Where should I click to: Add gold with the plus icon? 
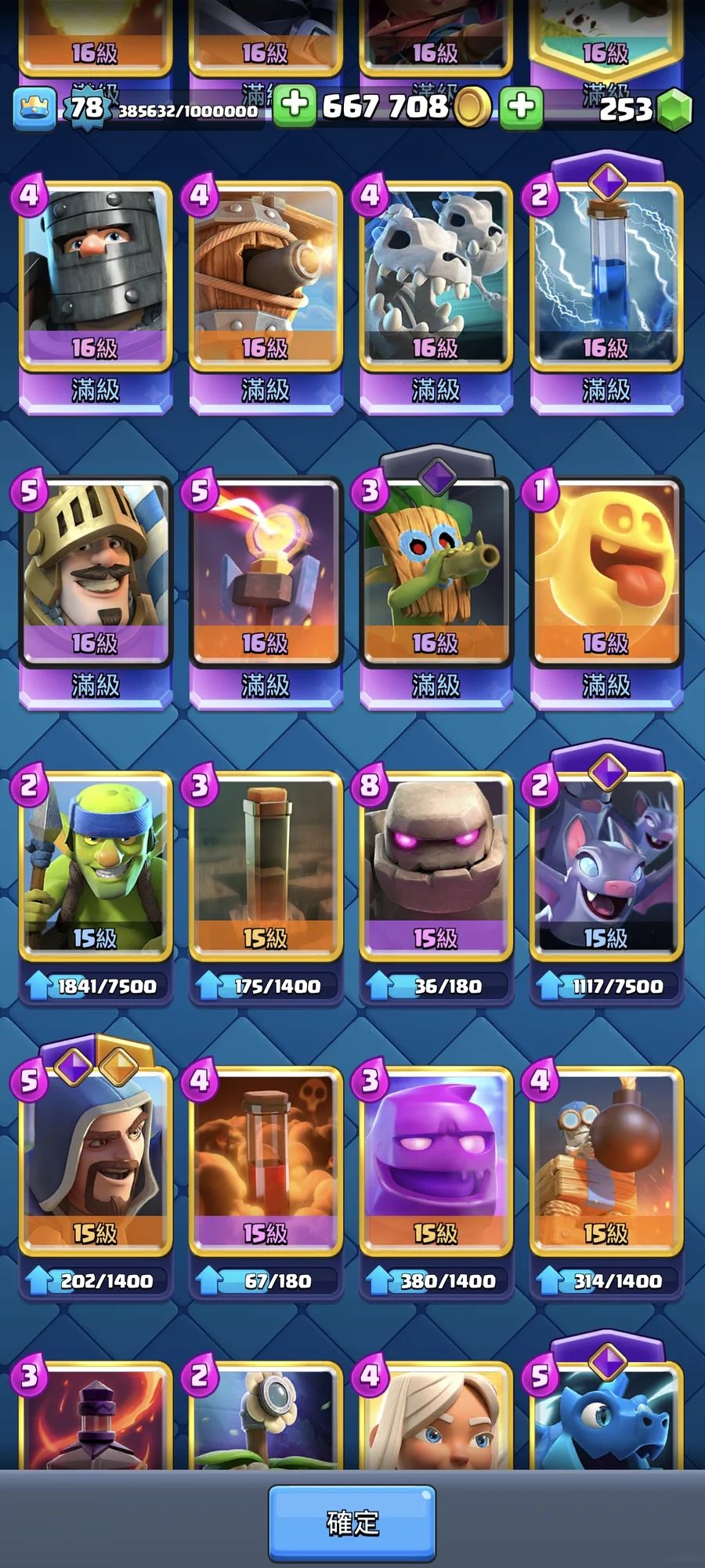pyautogui.click(x=295, y=104)
